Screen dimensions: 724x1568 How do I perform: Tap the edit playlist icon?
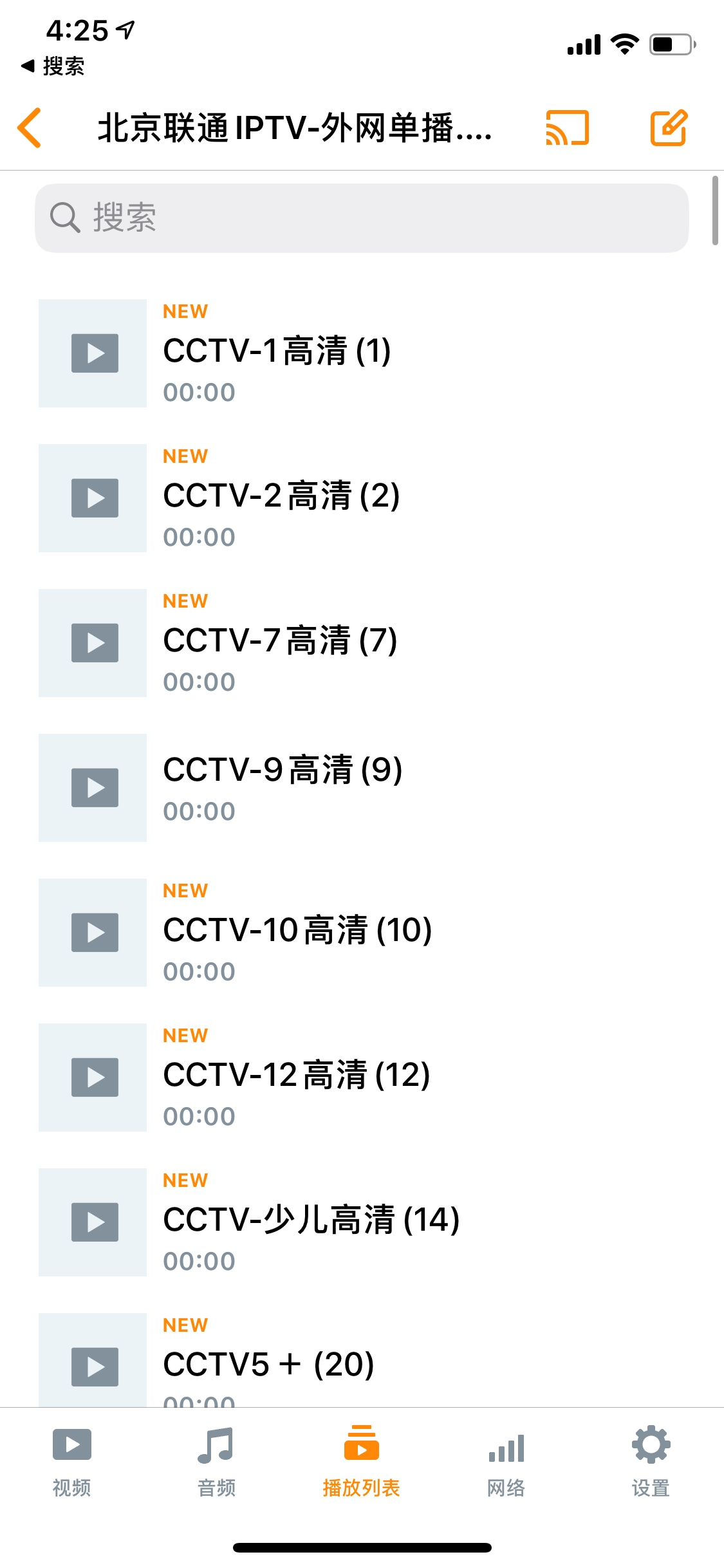669,127
